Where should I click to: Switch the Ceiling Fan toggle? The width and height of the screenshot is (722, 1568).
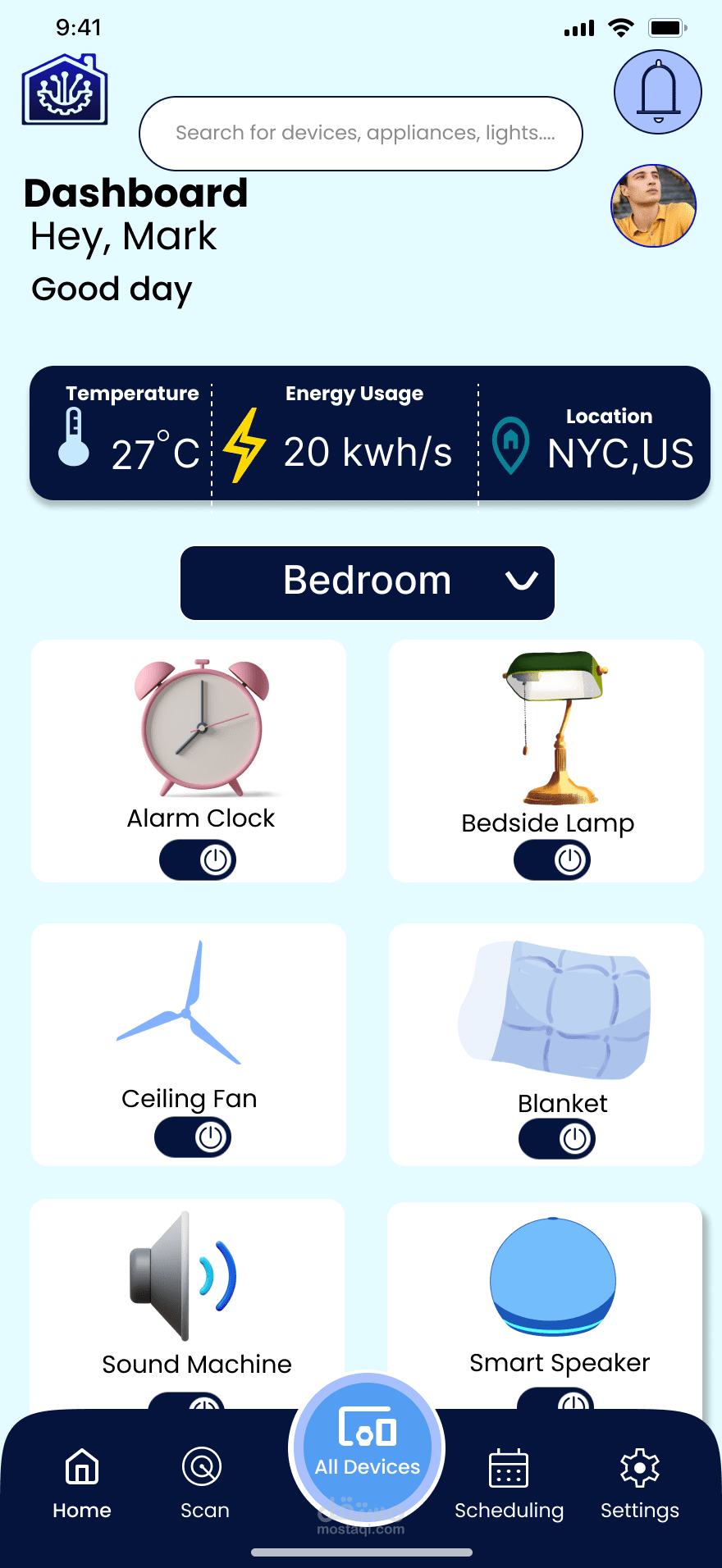coord(193,1137)
